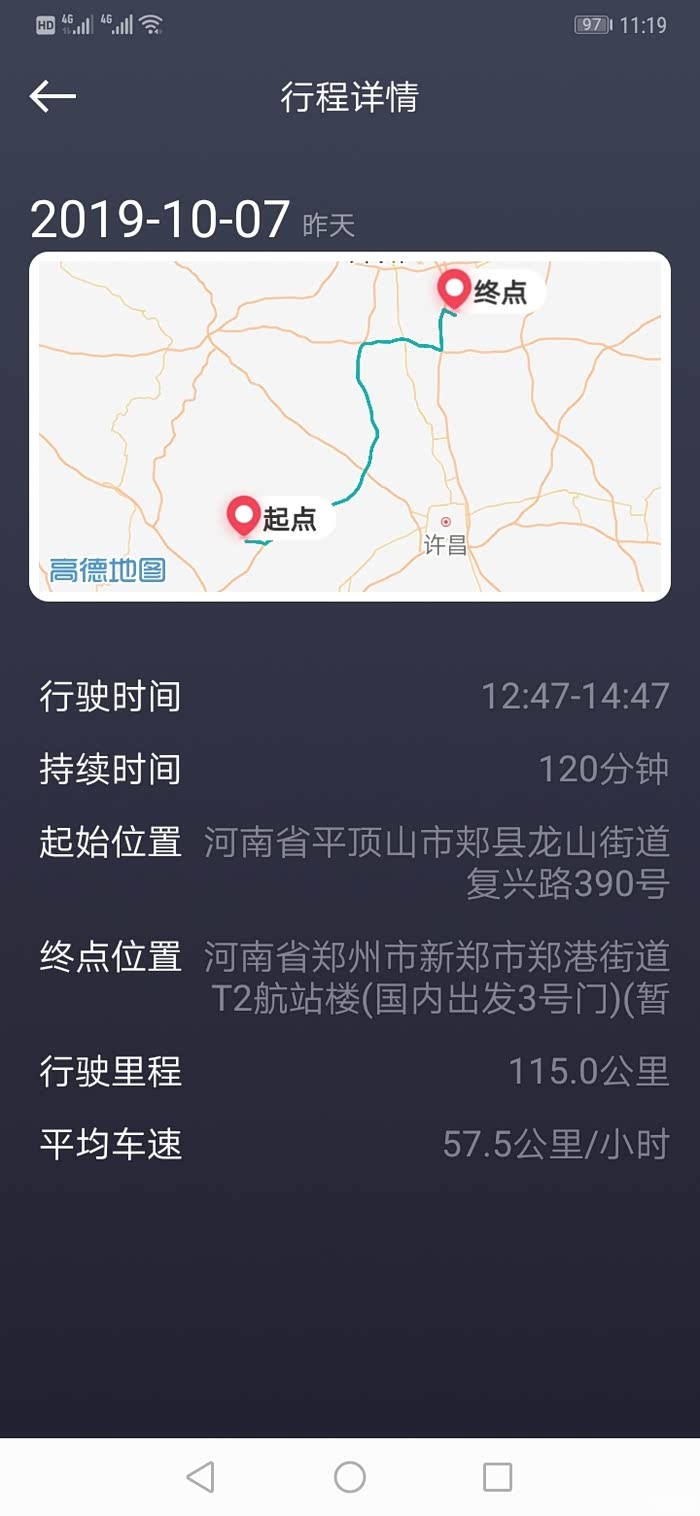
Task: Go back using the top-left arrow
Action: 53,96
